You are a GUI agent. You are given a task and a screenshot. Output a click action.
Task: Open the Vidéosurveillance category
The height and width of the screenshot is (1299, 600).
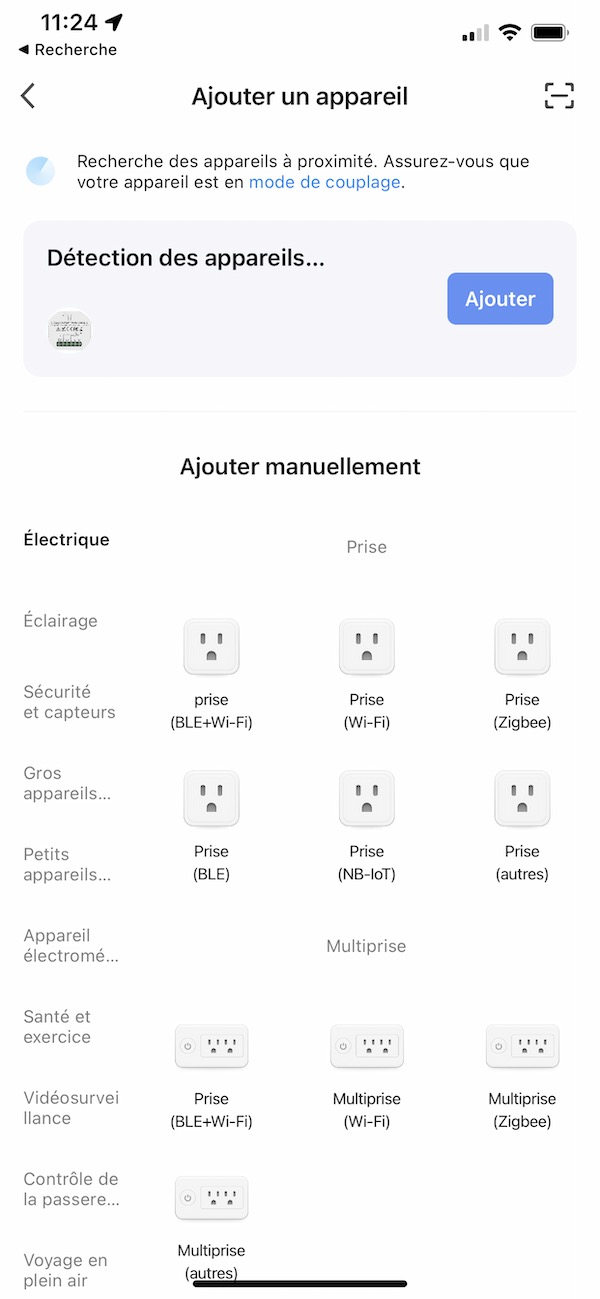[x=71, y=1108]
